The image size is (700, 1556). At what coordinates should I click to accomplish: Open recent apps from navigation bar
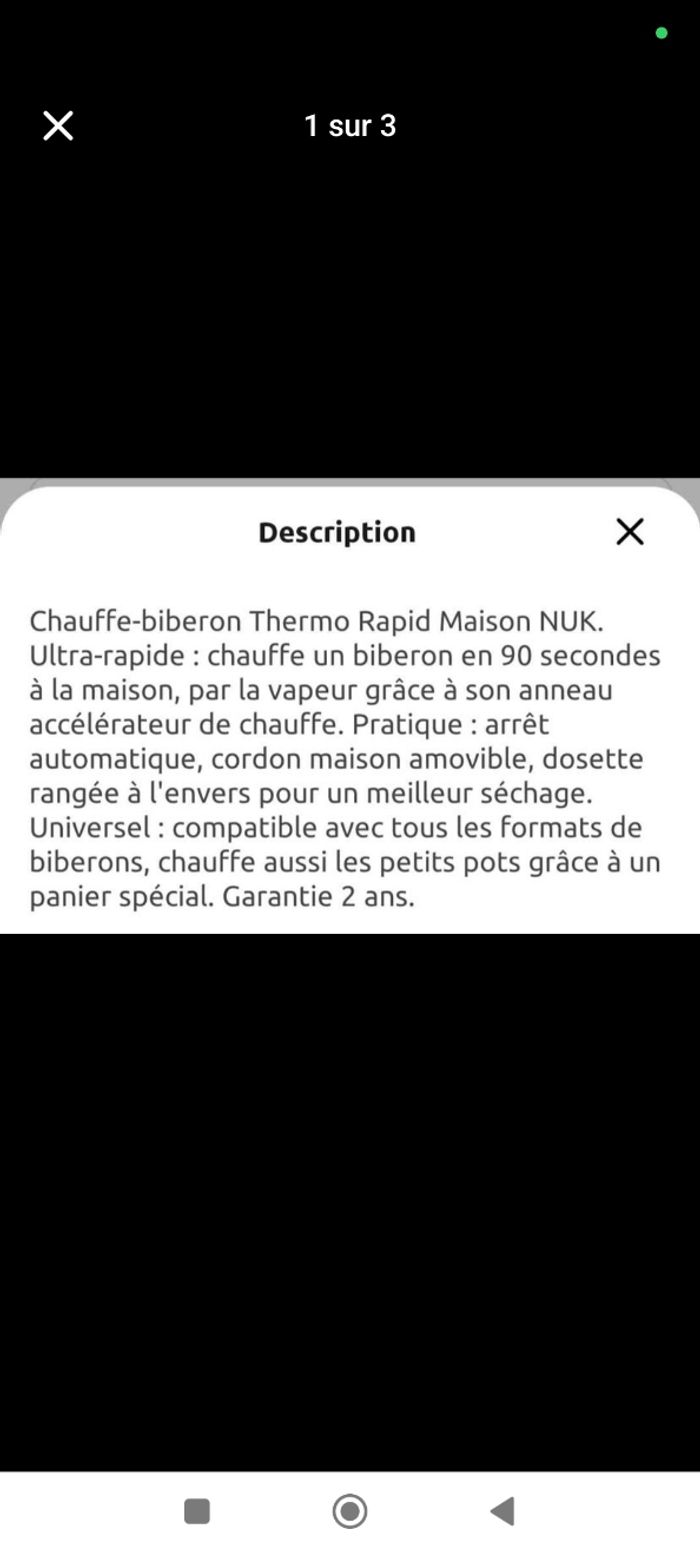point(197,1511)
